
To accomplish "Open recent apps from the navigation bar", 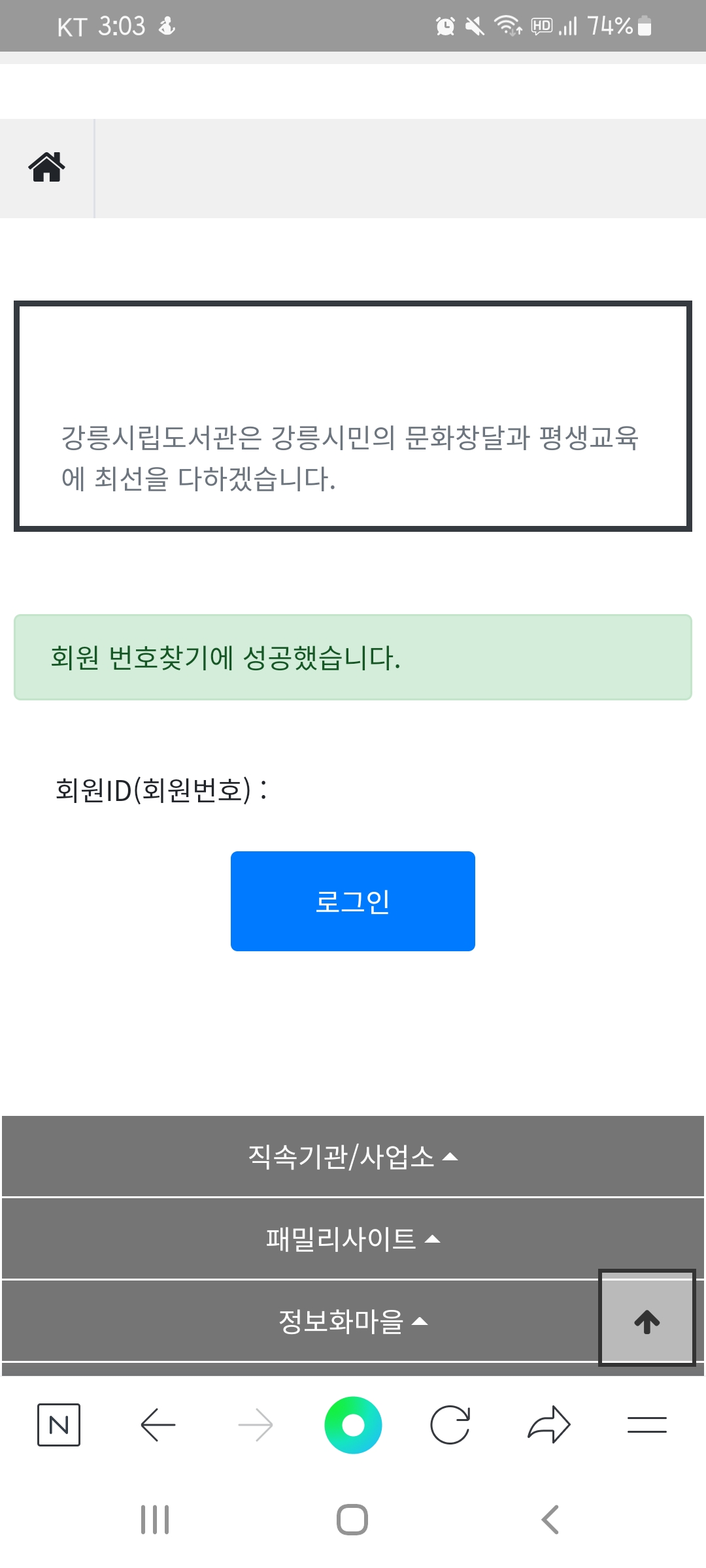I will [155, 1519].
